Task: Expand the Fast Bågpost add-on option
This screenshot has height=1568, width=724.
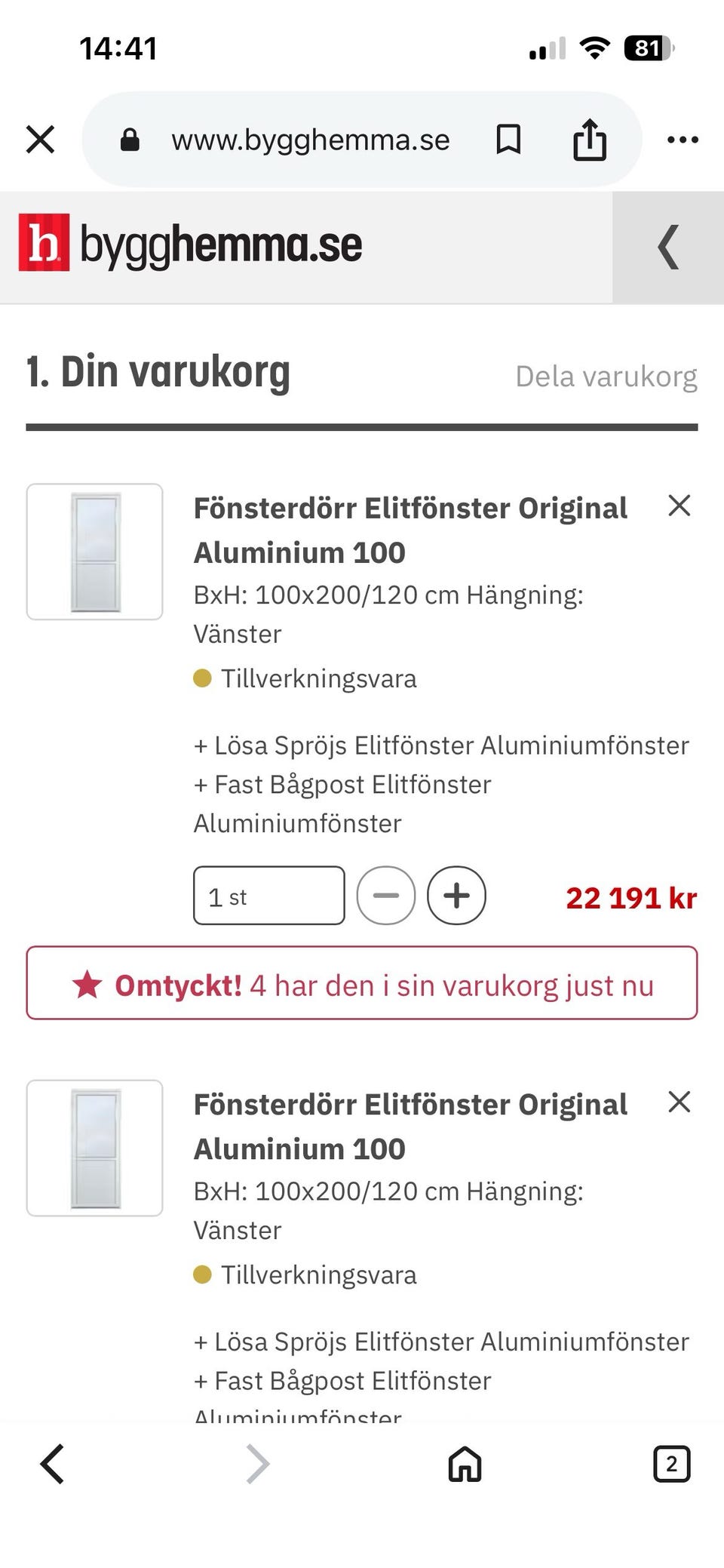Action: (x=342, y=784)
